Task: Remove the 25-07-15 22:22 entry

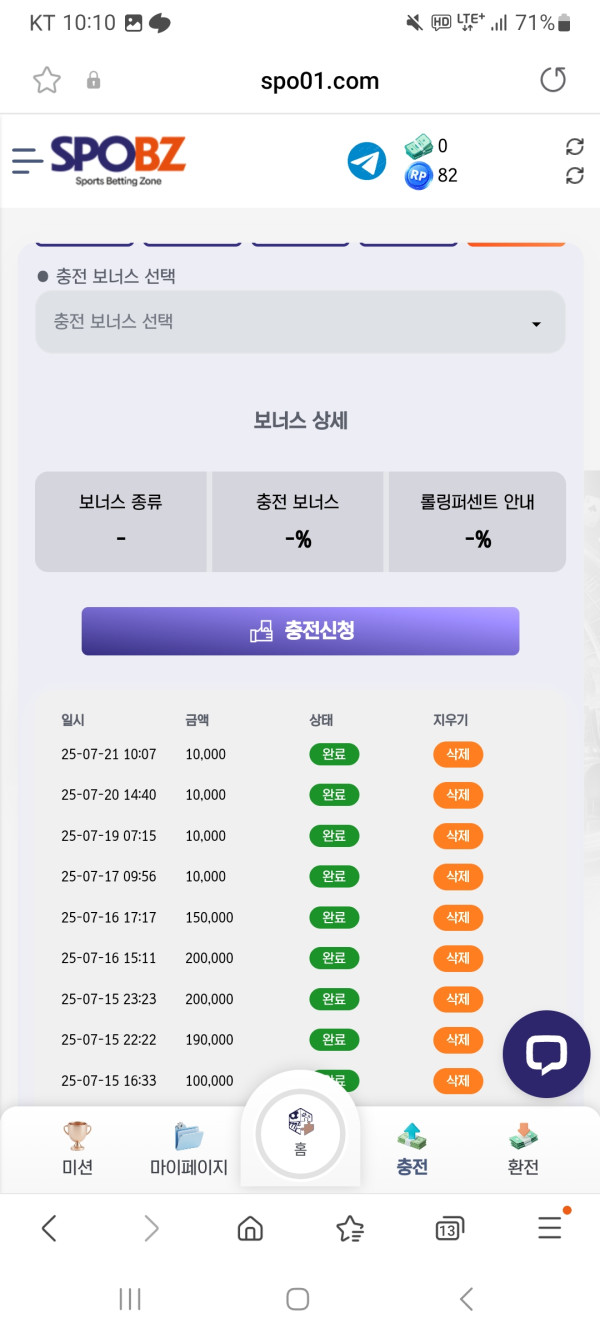Action: 458,1040
